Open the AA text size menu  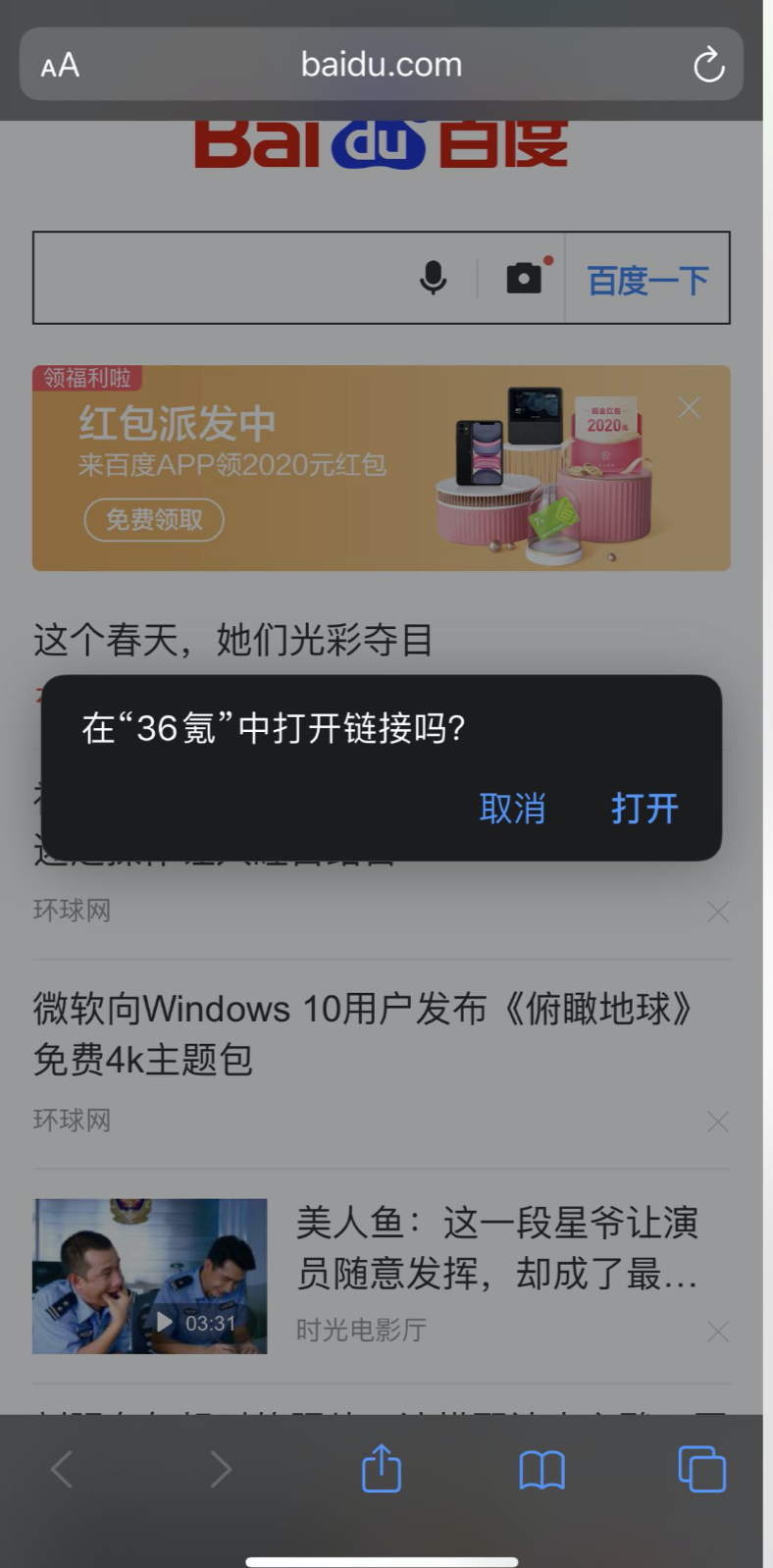(x=60, y=66)
